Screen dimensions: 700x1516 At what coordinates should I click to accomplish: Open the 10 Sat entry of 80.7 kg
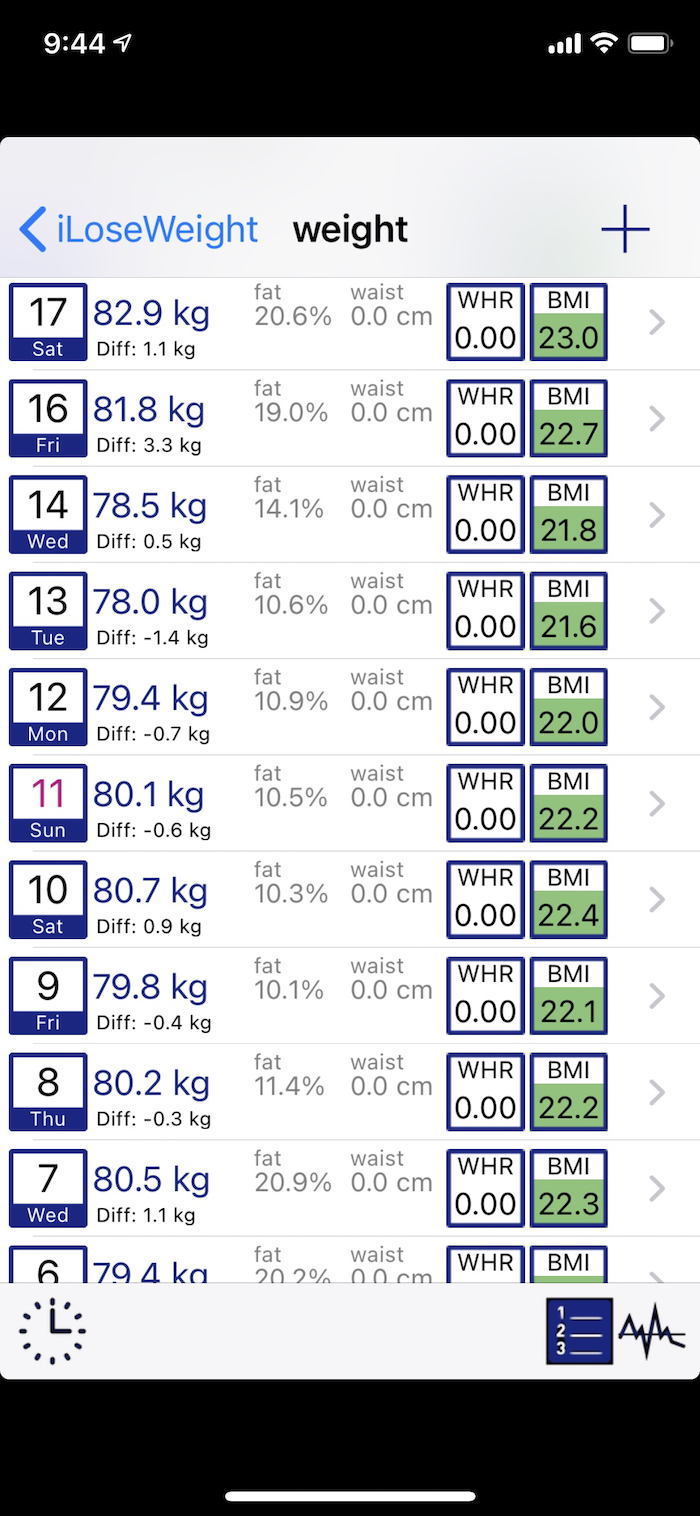pos(350,898)
